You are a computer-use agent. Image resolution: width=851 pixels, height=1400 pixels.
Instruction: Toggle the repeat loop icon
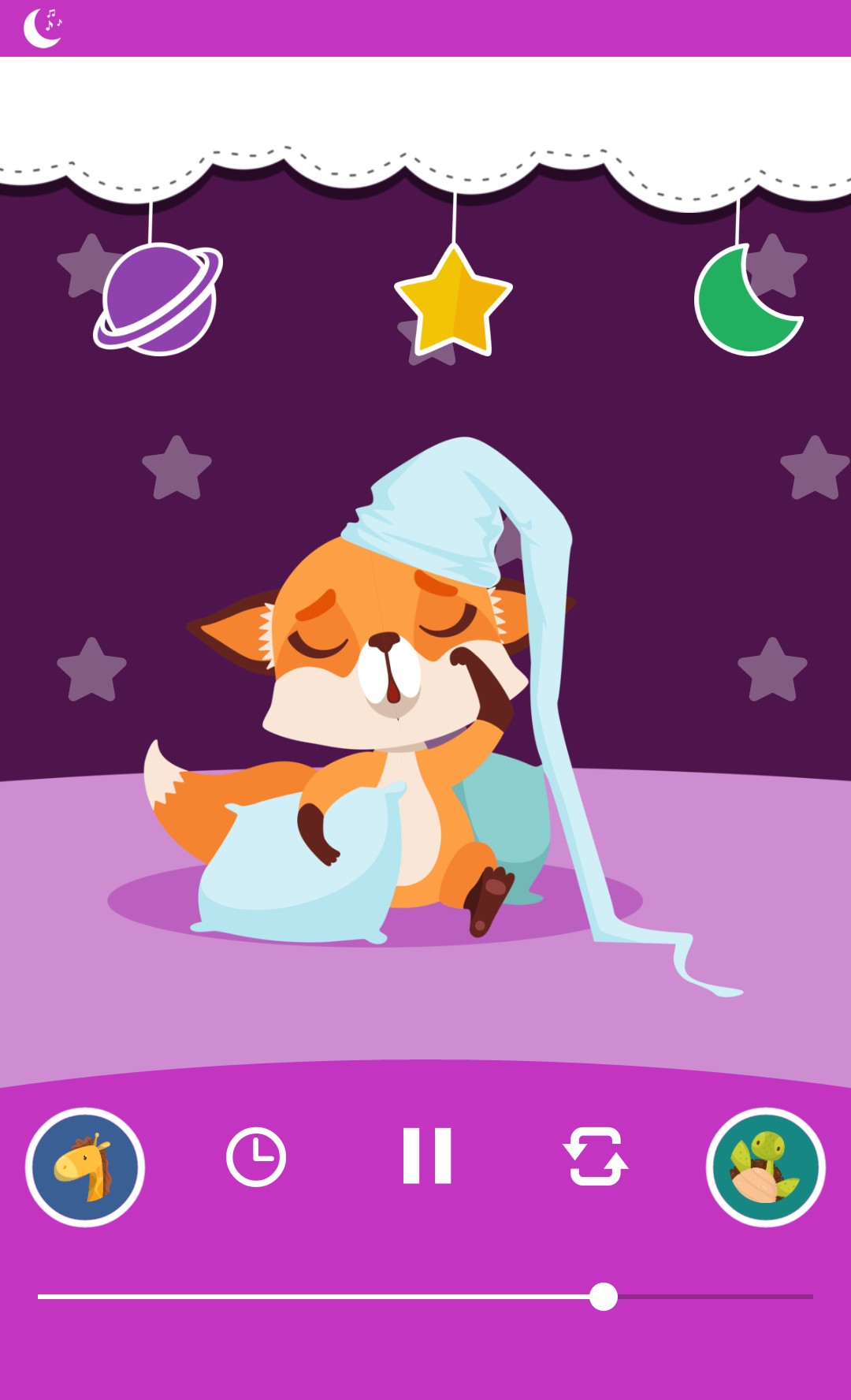coord(596,1156)
